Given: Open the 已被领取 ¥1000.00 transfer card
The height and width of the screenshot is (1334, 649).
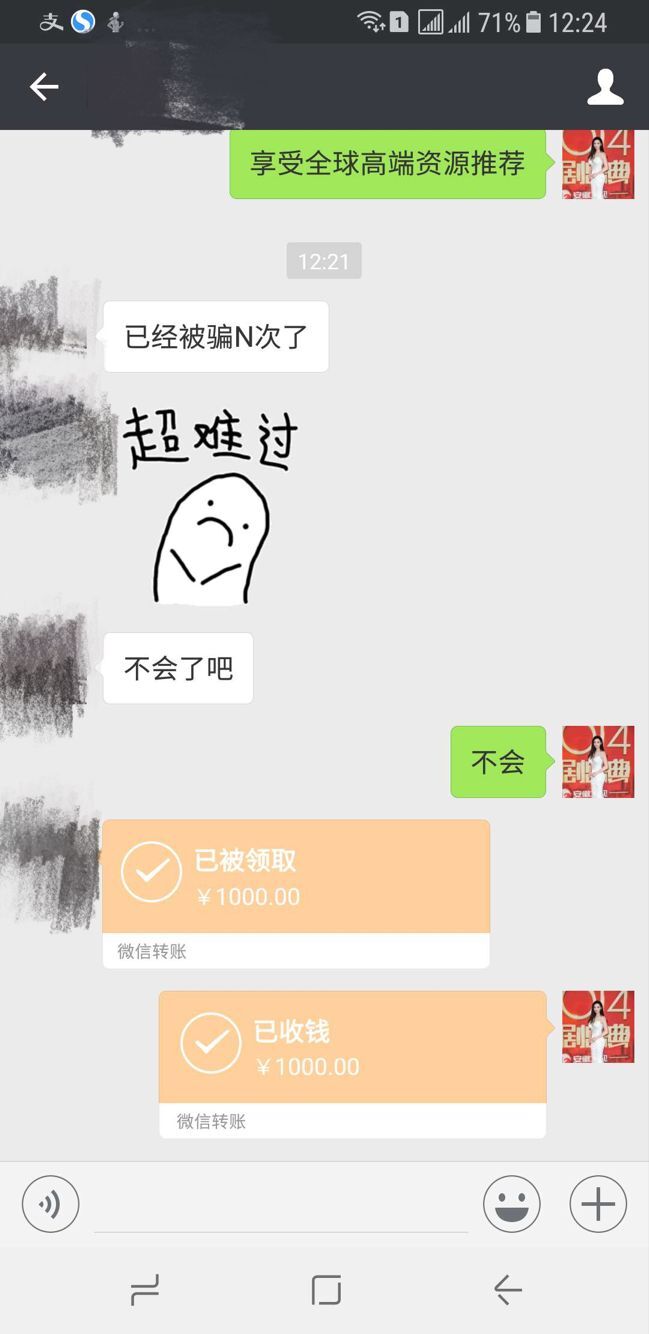Looking at the screenshot, I should tap(296, 880).
